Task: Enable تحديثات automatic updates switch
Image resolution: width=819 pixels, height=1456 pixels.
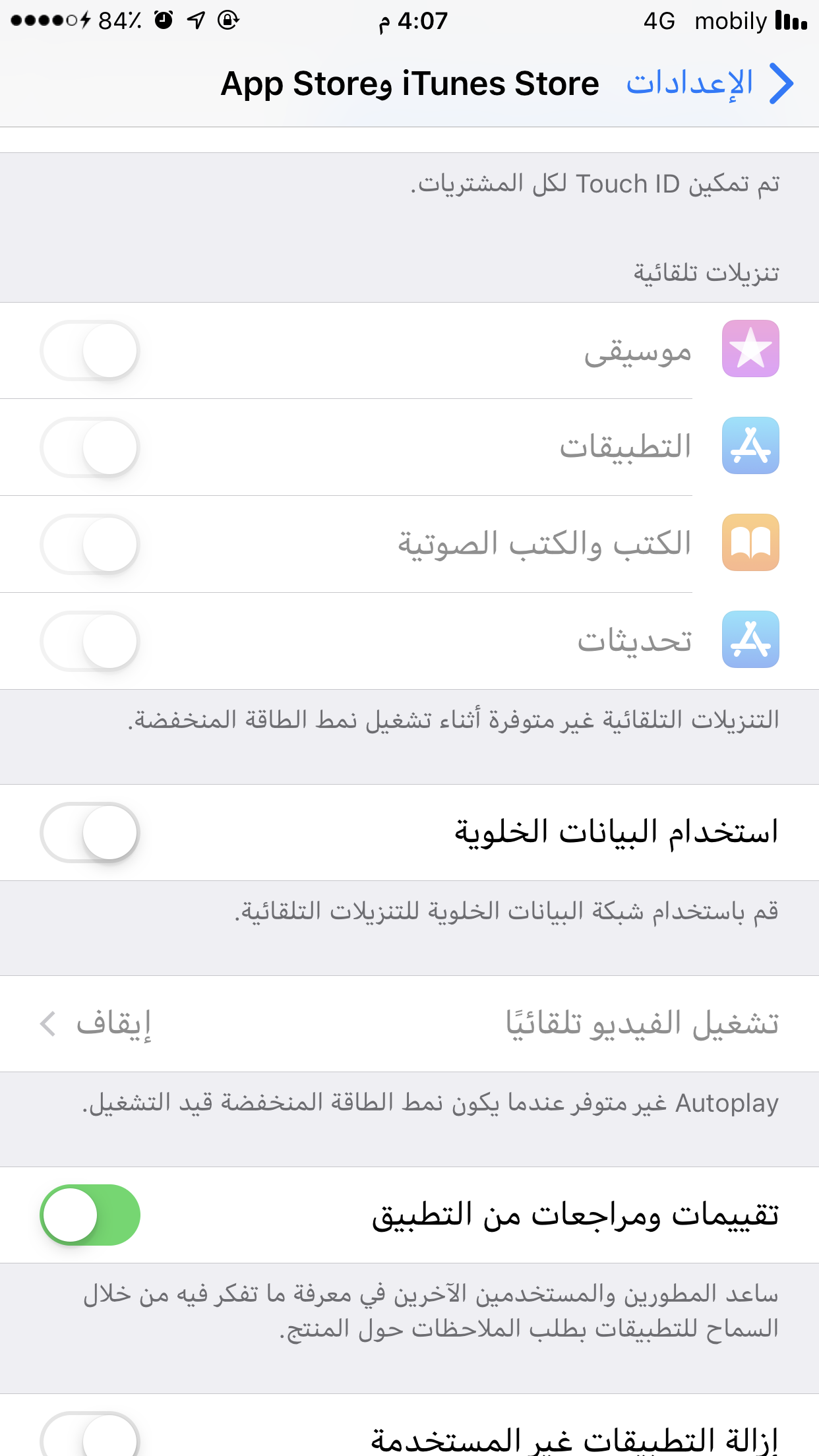Action: tap(90, 641)
